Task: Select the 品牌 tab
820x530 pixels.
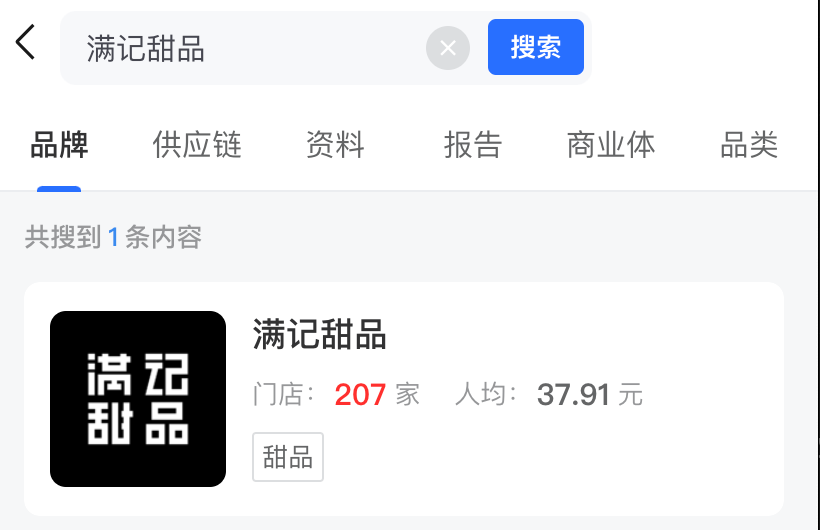Action: point(59,146)
